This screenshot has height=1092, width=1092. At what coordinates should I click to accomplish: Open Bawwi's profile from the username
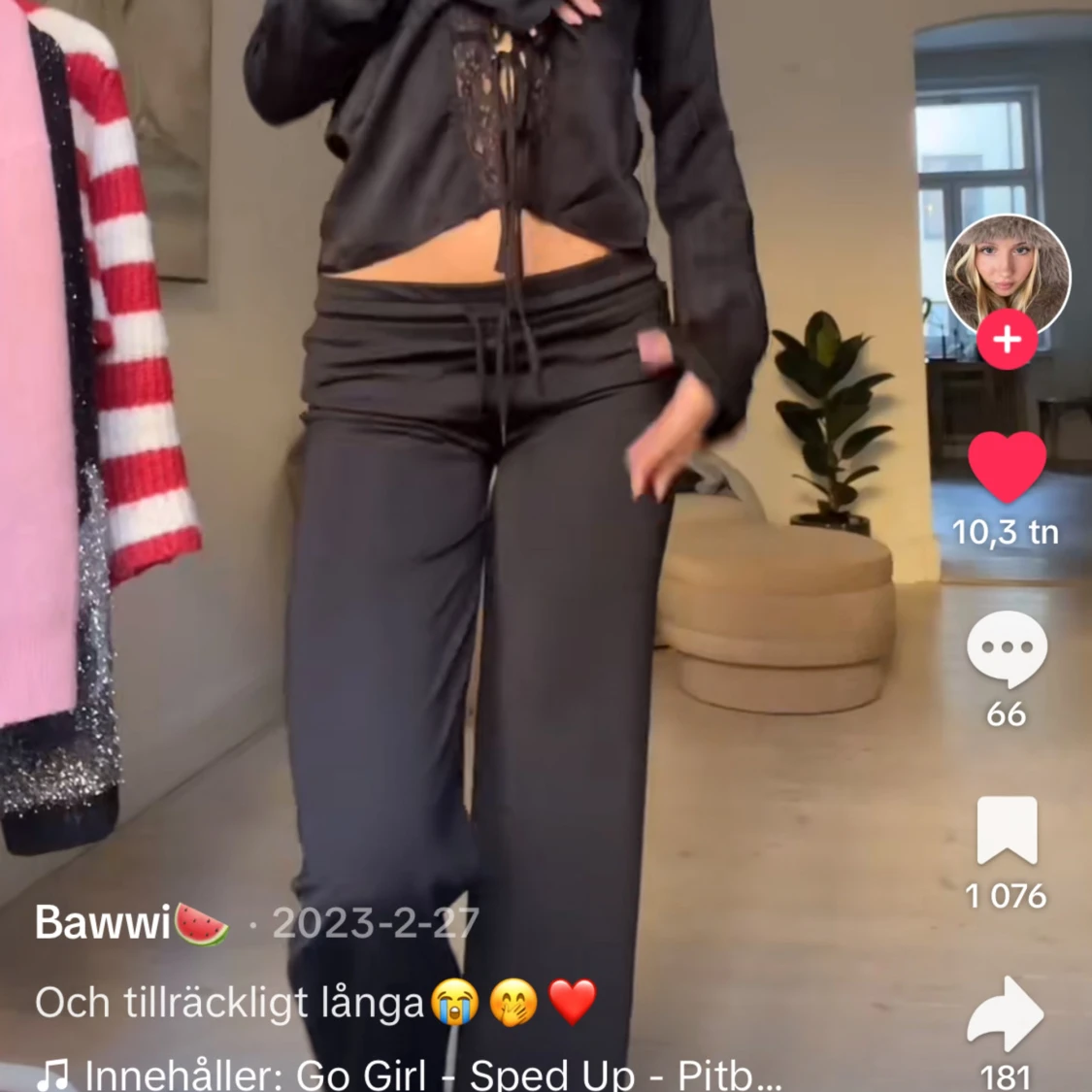pyautogui.click(x=103, y=922)
